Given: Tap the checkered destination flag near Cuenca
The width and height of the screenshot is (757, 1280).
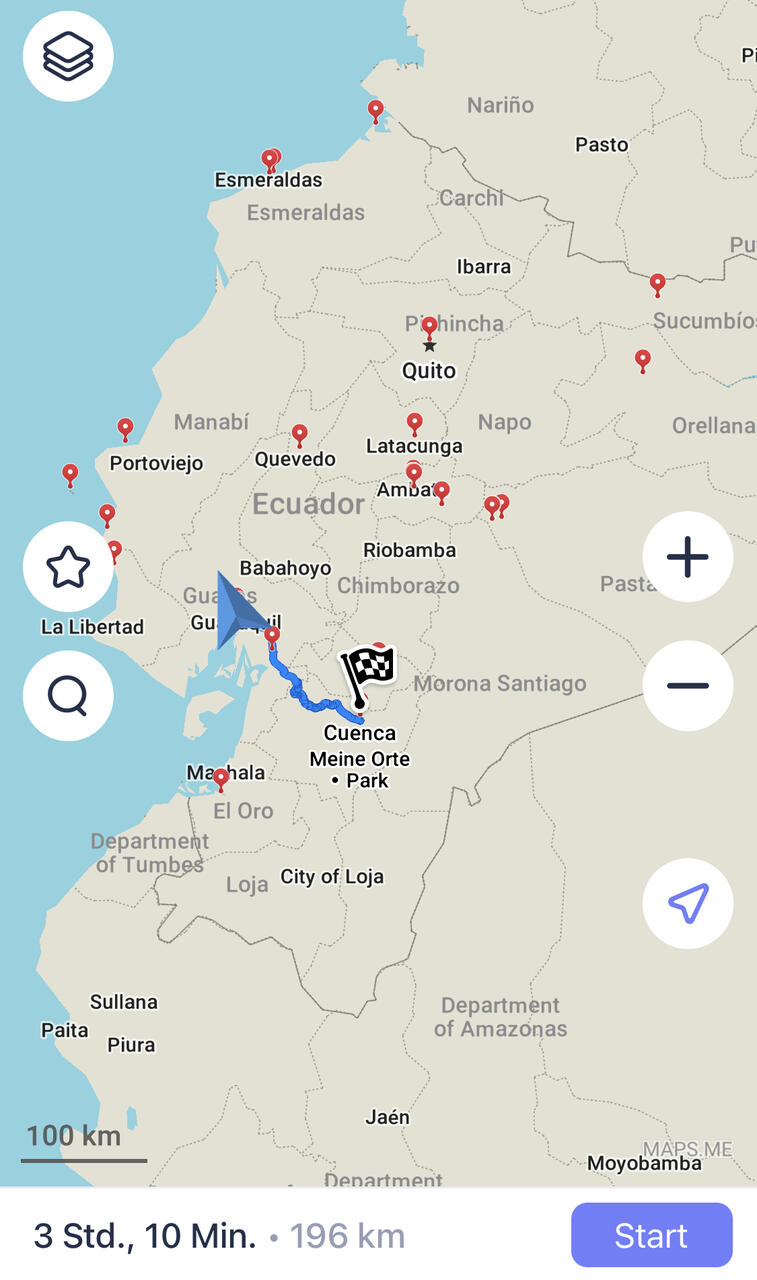Looking at the screenshot, I should point(368,673).
